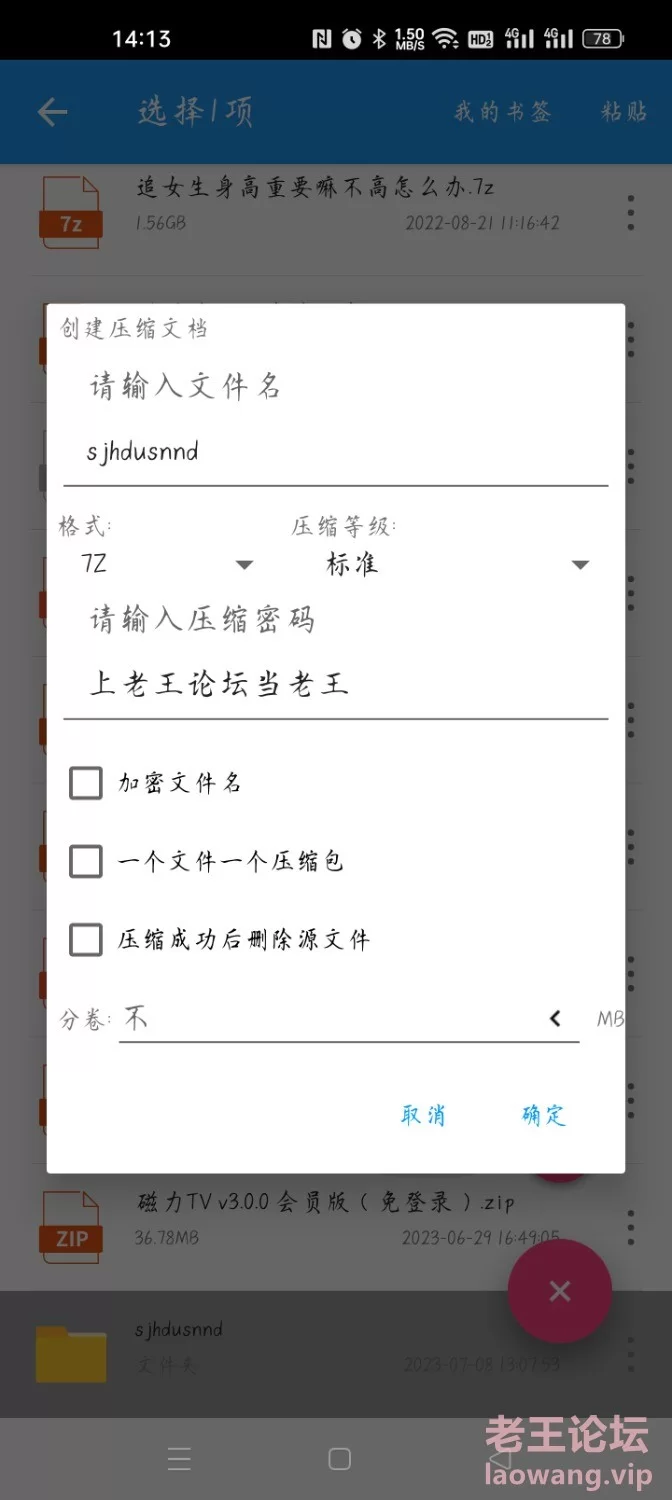Open 我的书签 in the toolbar
Image resolution: width=672 pixels, height=1500 pixels.
point(503,112)
